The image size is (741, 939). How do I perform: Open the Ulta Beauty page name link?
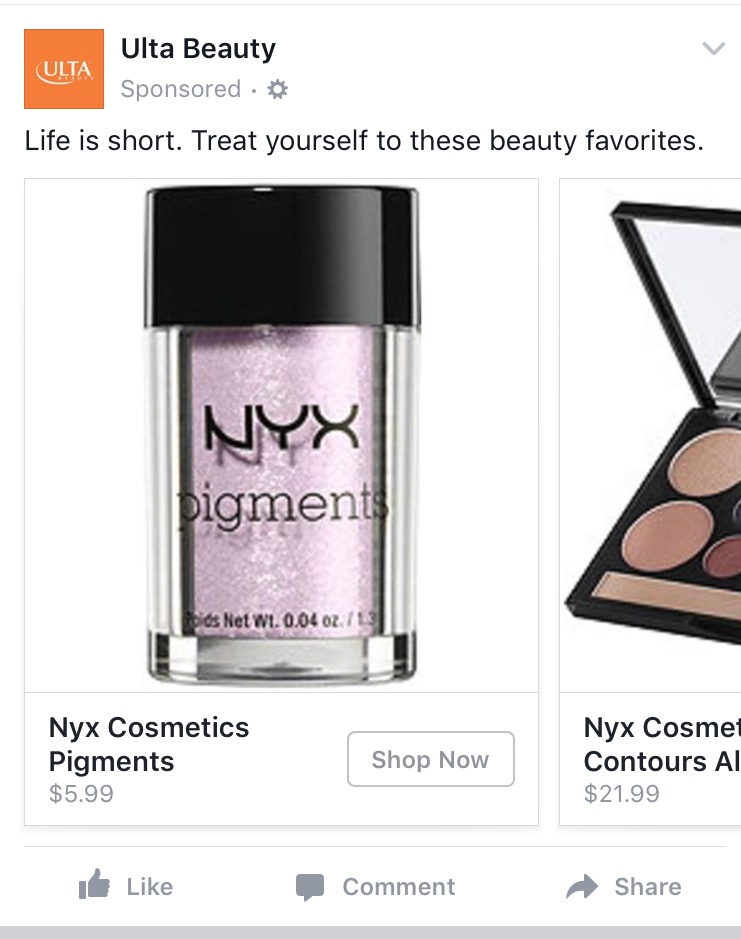tap(198, 48)
